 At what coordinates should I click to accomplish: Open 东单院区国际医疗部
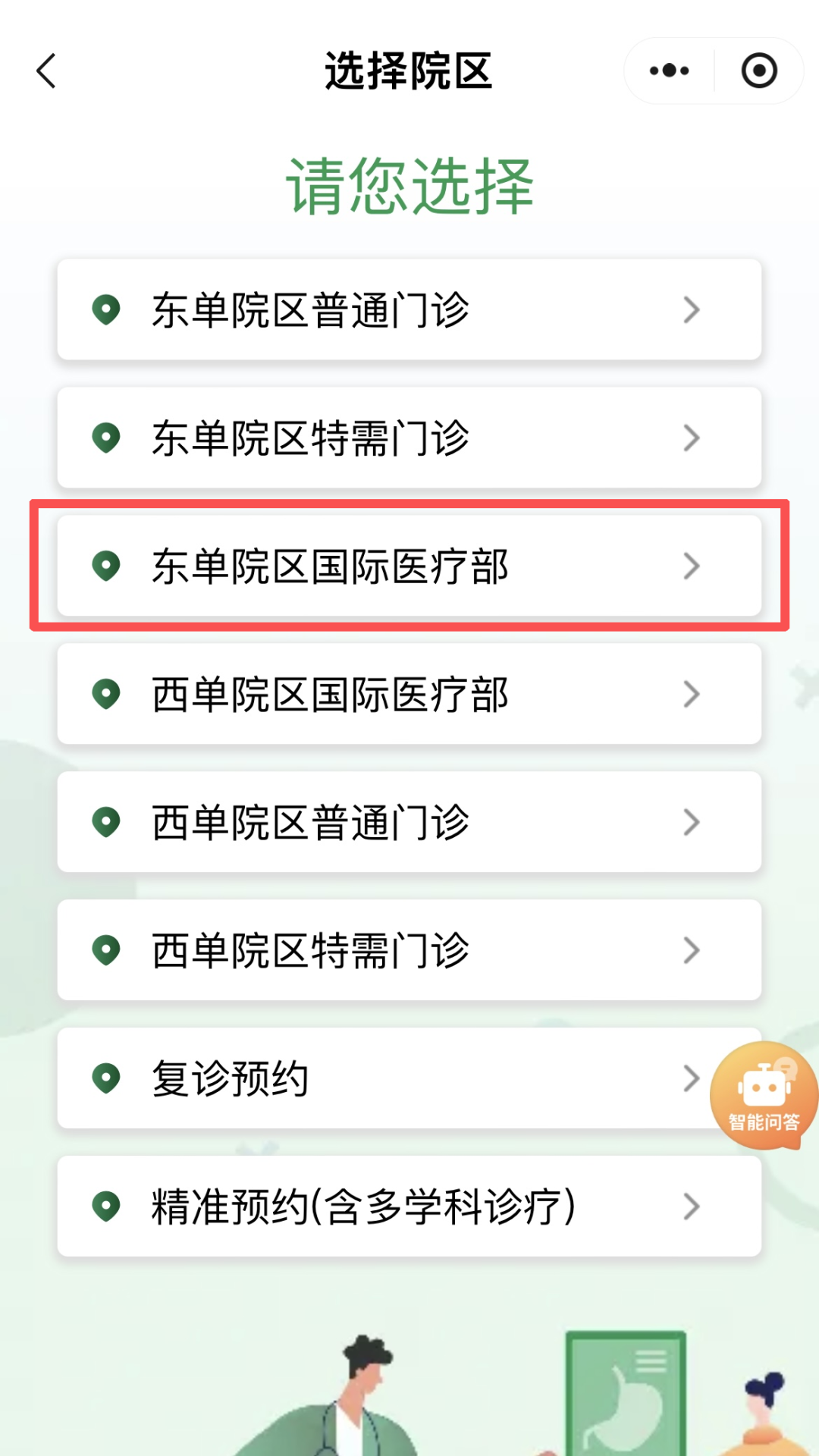(409, 566)
